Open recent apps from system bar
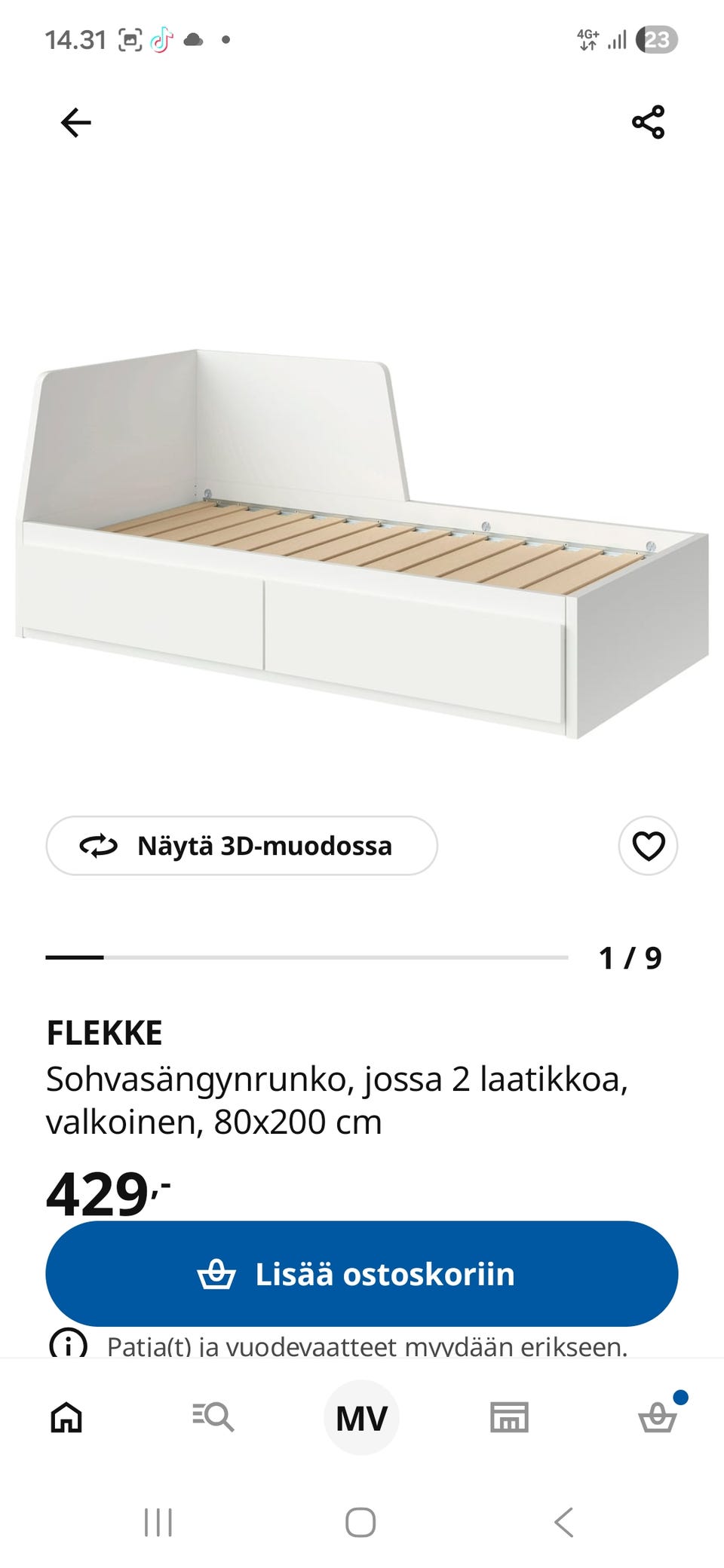 [x=158, y=1522]
